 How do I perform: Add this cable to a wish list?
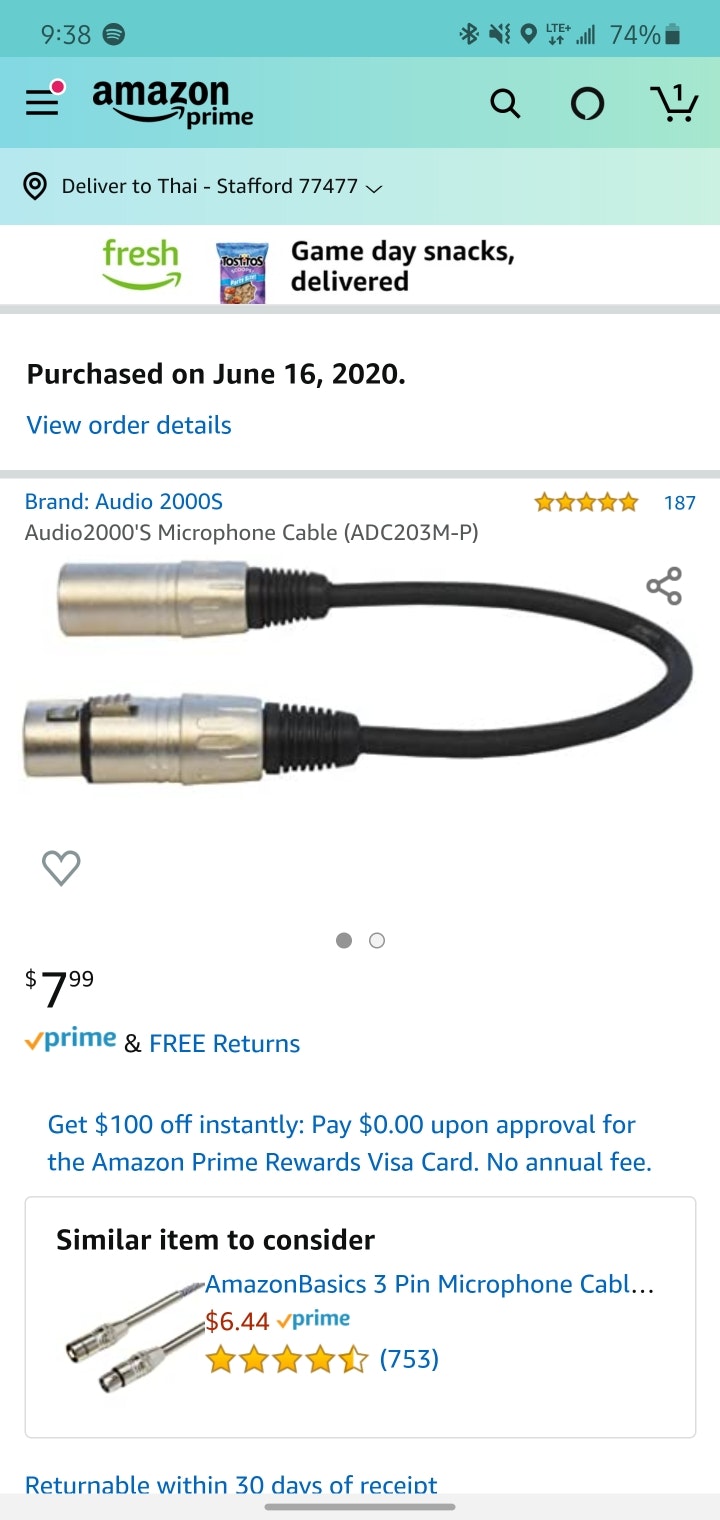coord(61,868)
